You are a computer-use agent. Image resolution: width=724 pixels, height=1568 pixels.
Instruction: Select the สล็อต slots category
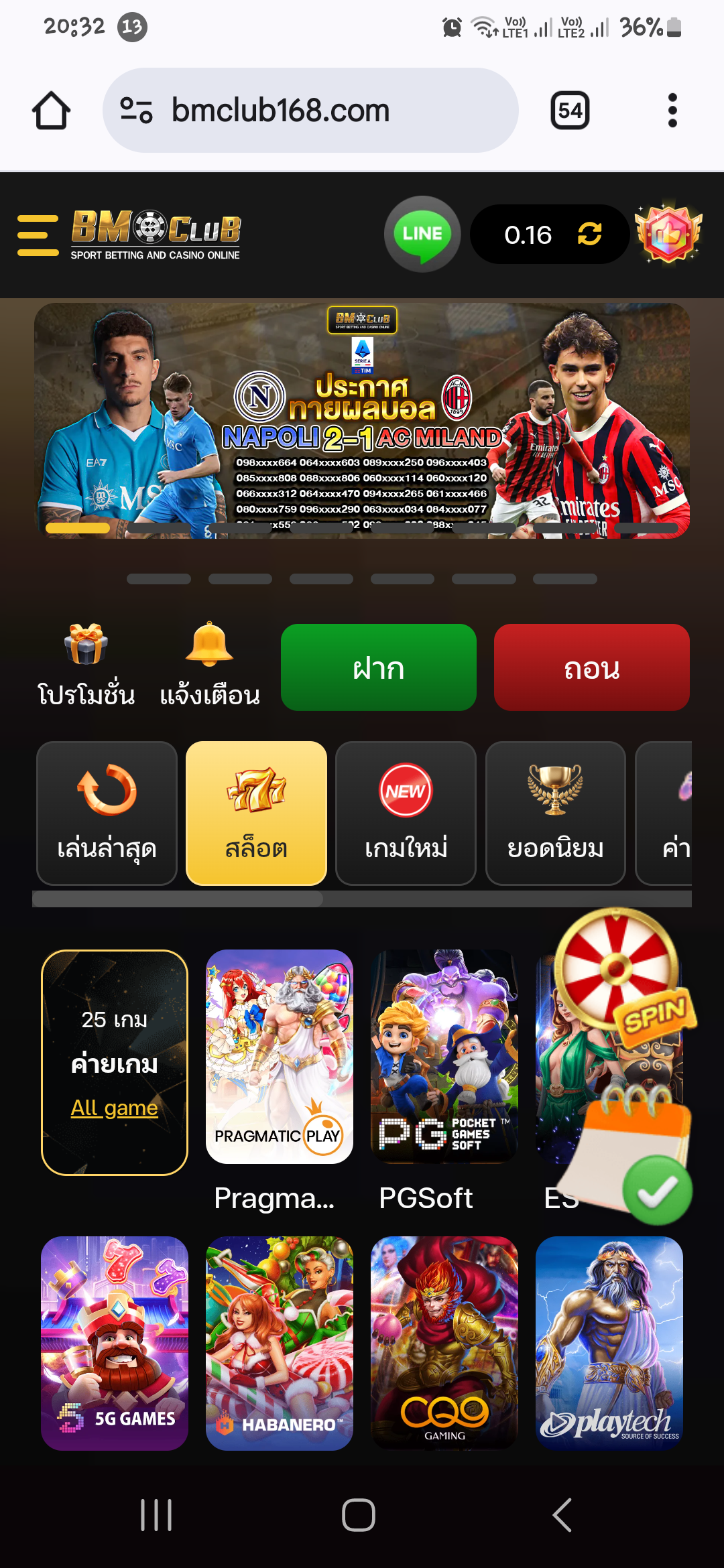[x=256, y=813]
